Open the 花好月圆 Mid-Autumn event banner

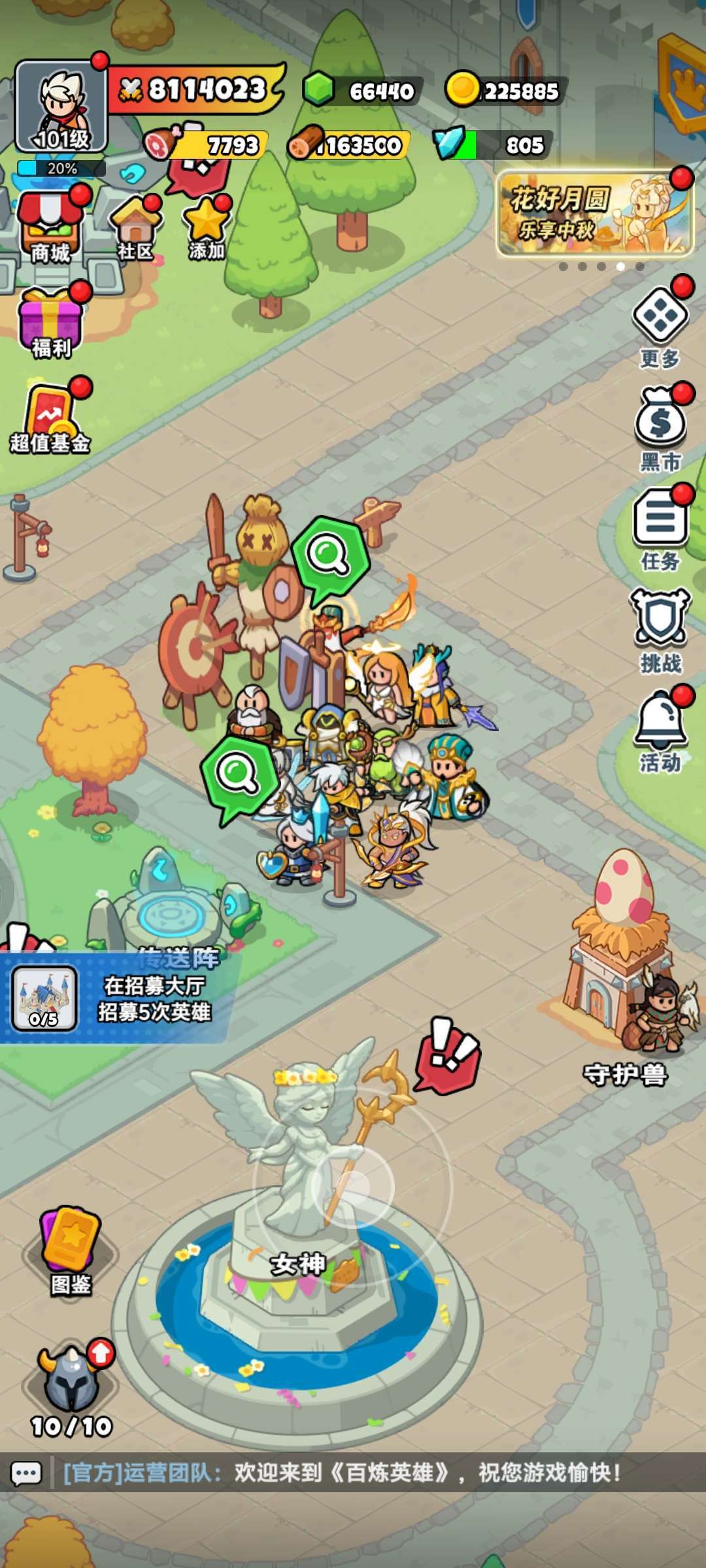click(595, 213)
